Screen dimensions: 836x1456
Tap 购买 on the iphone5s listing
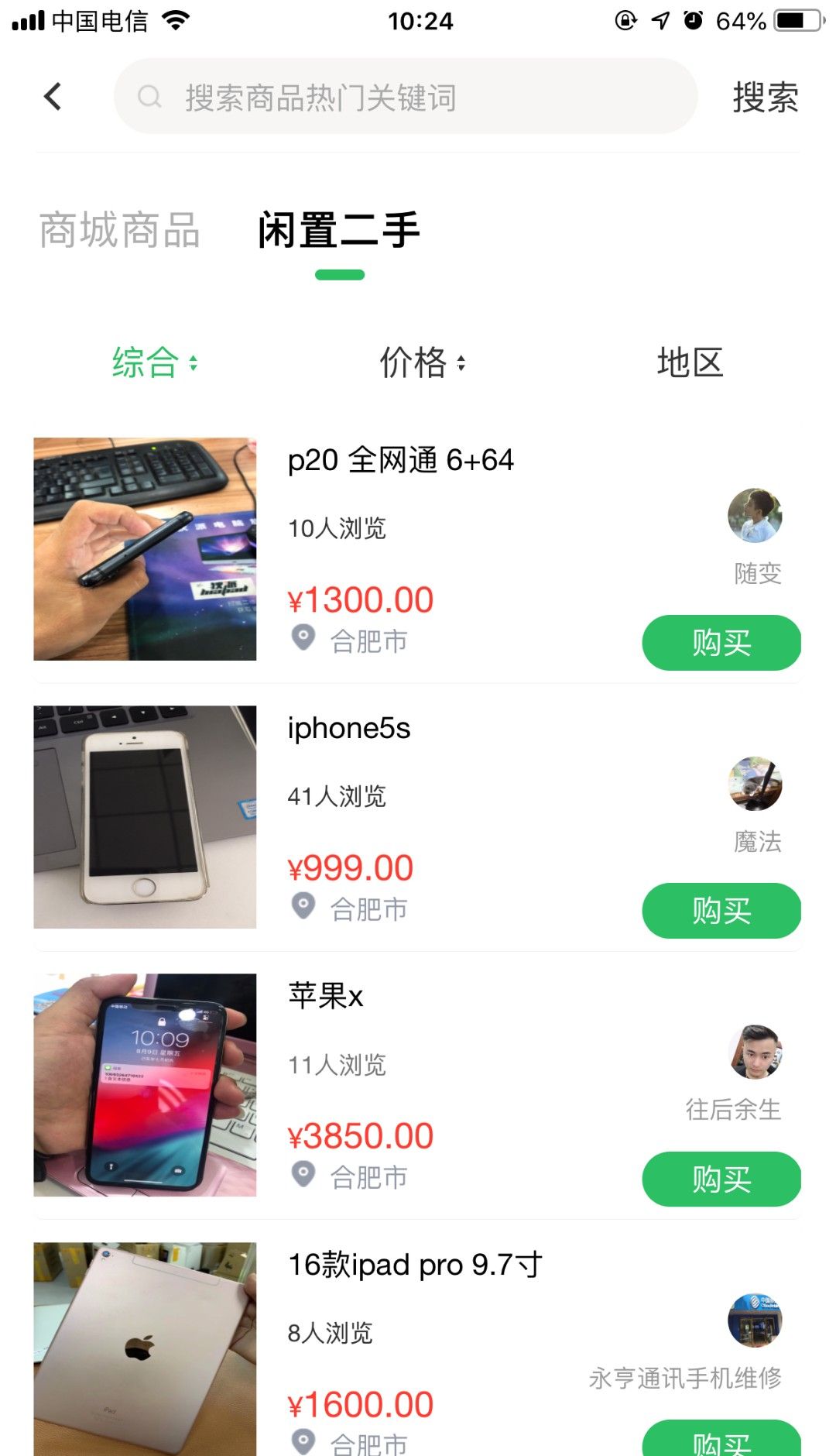click(721, 911)
